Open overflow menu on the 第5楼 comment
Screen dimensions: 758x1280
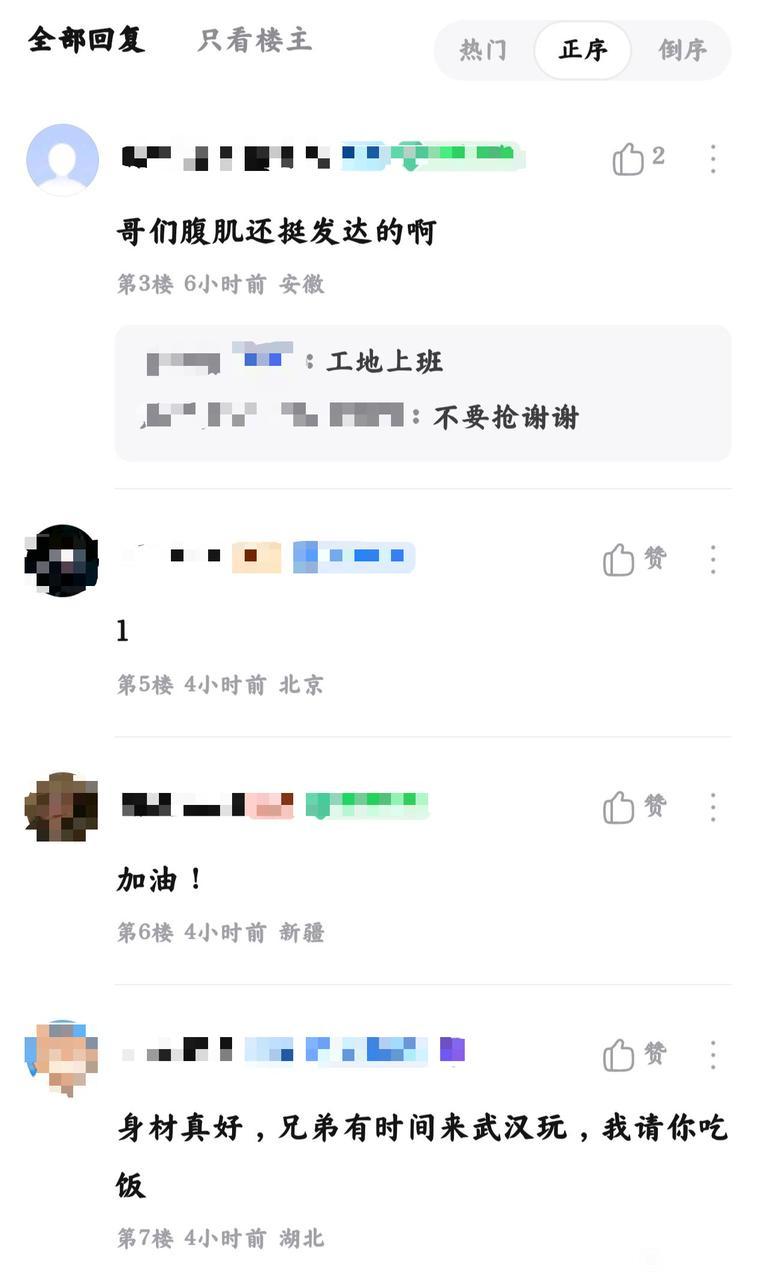713,560
